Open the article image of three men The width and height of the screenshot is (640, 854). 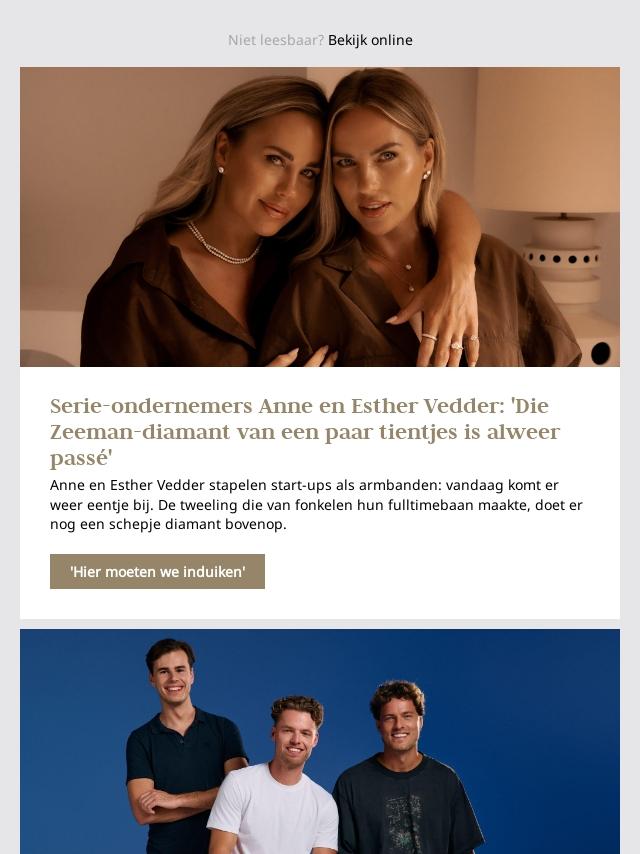pos(320,741)
